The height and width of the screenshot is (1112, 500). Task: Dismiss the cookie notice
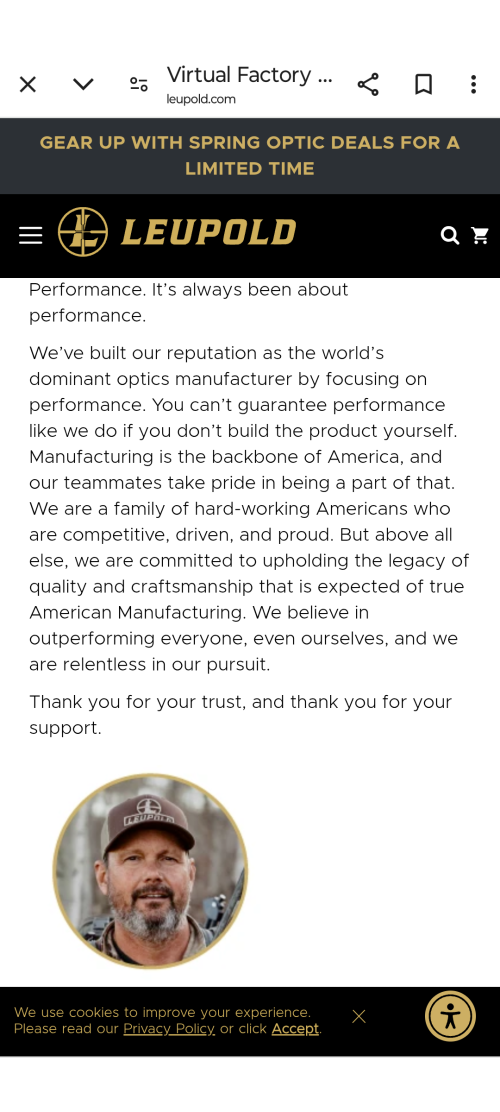(359, 1017)
